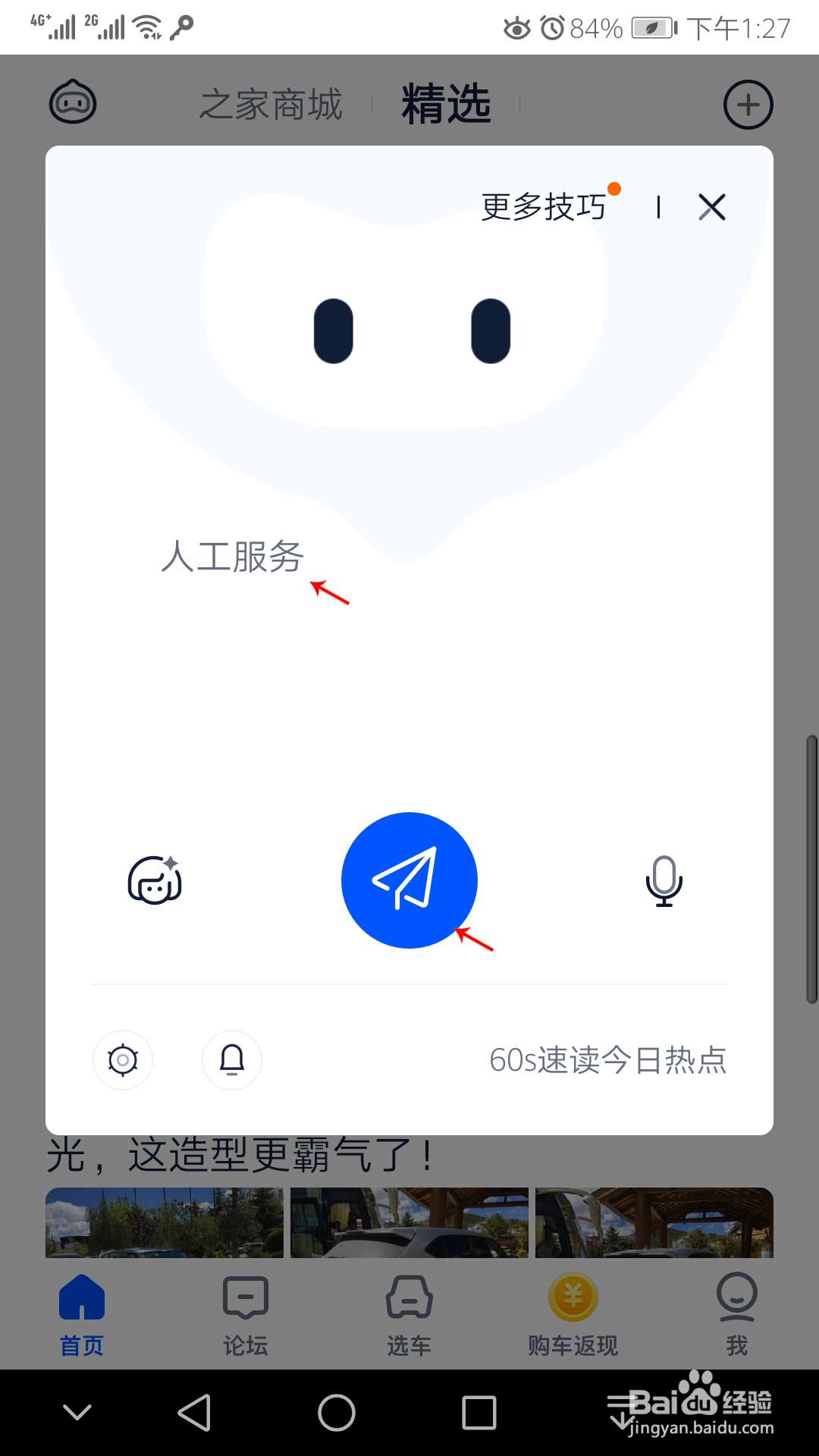The image size is (819, 1456).
Task: Dismiss the assistant with the X button
Action: (711, 207)
